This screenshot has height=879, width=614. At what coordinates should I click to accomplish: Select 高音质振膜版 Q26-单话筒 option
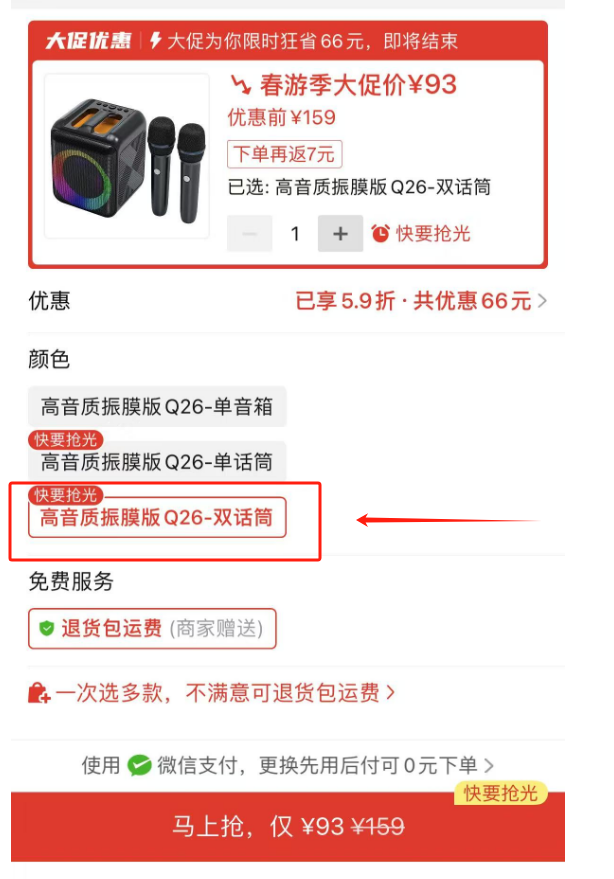pos(157,462)
